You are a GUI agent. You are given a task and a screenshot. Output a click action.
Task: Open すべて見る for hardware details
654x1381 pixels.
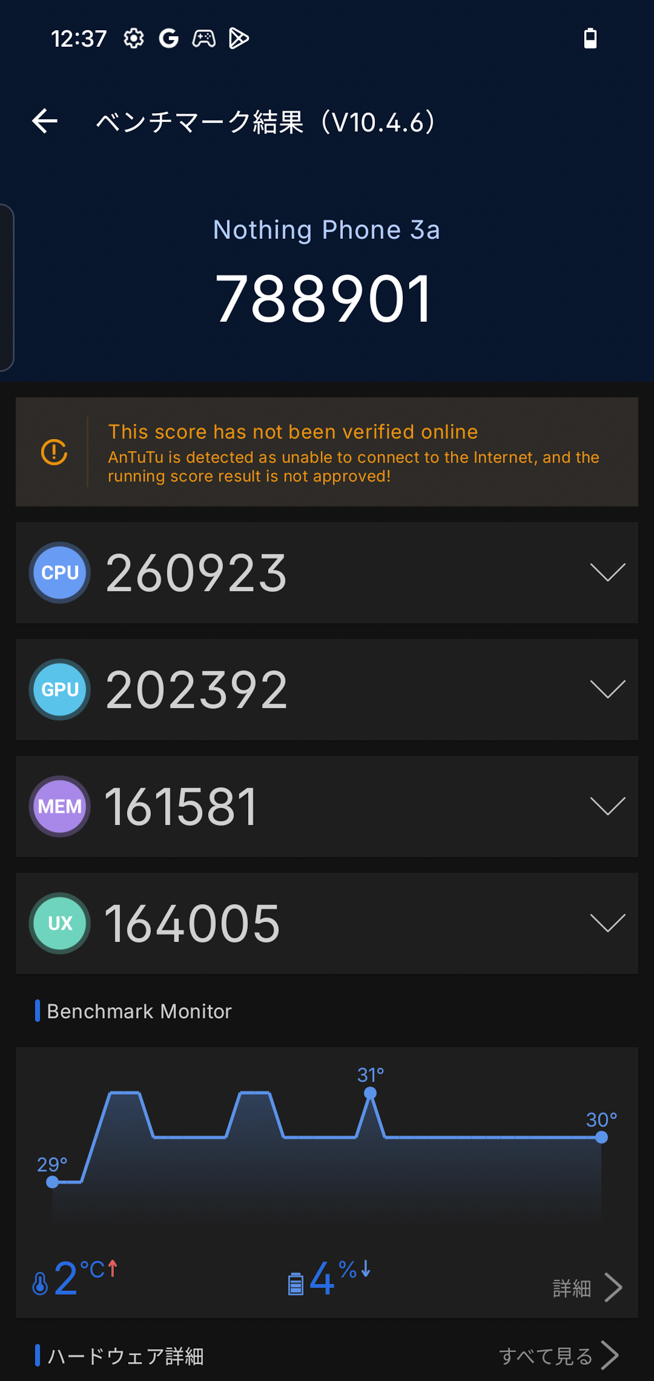pyautogui.click(x=559, y=1356)
